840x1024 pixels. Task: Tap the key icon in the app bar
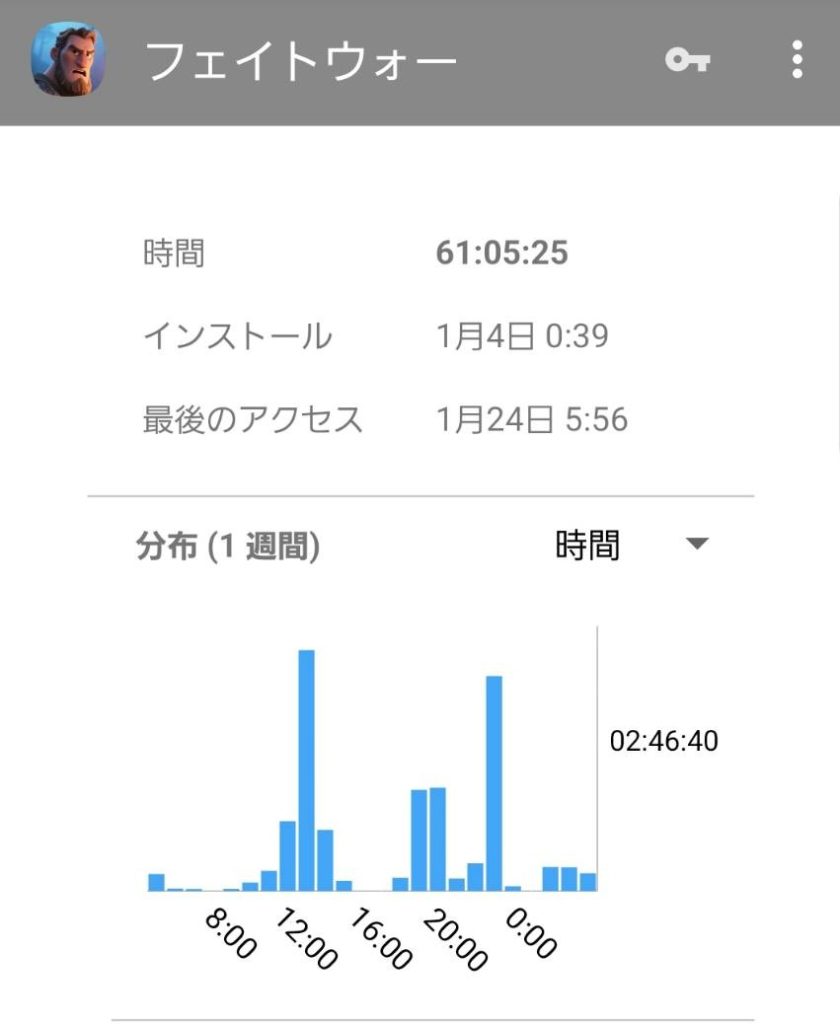687,61
